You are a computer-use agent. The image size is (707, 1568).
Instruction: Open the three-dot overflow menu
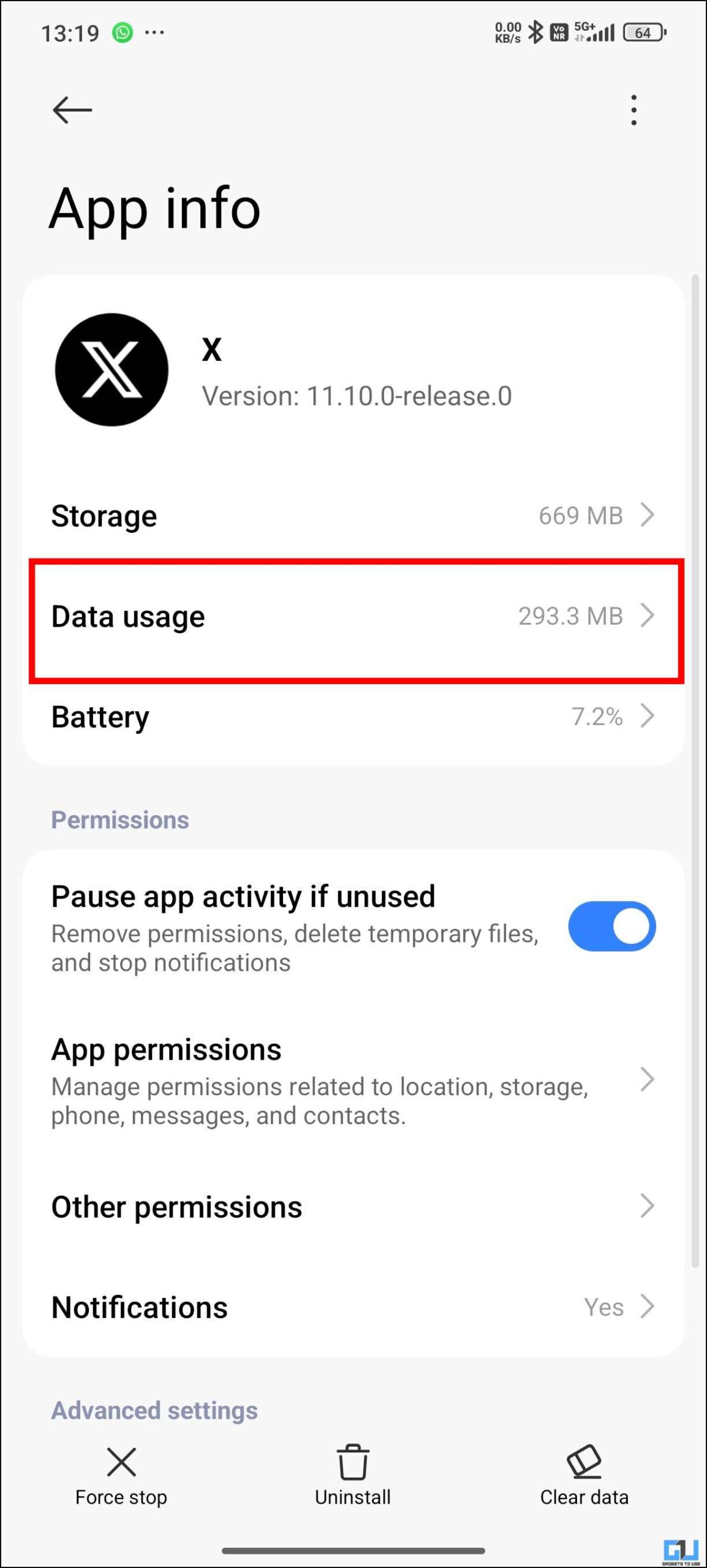633,110
